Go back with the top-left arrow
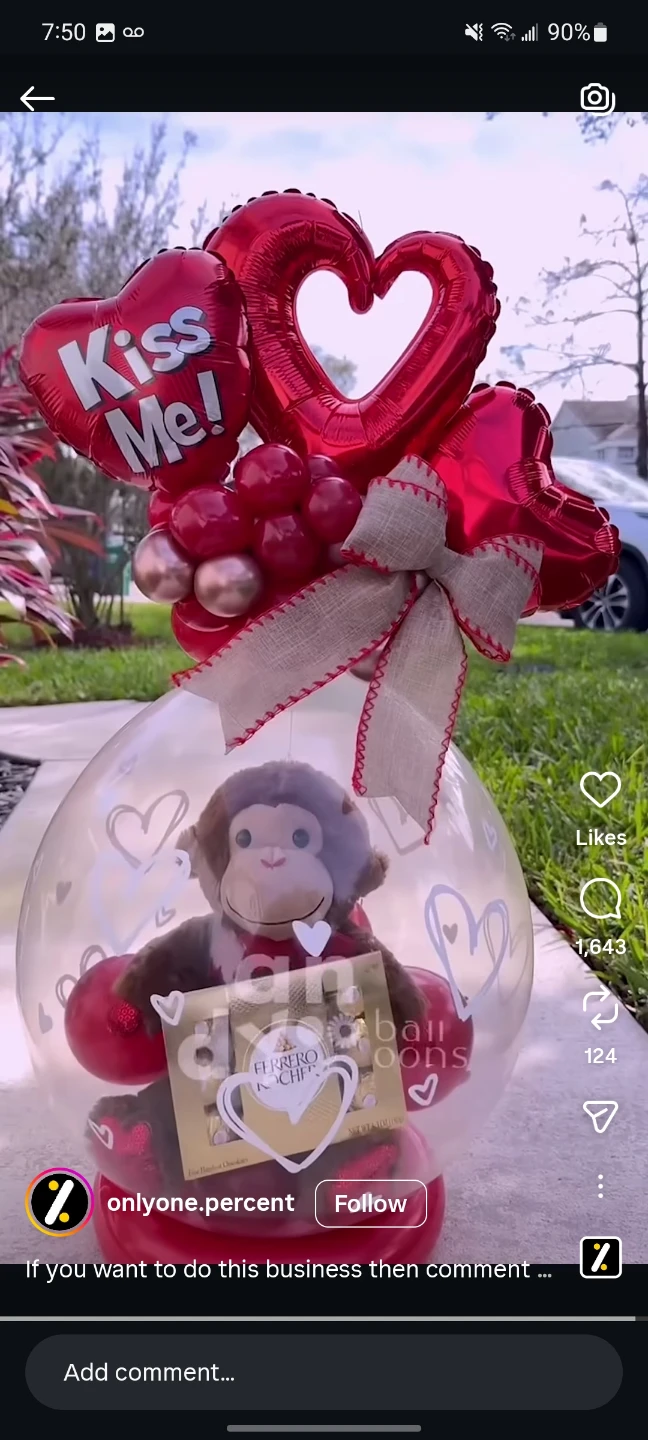This screenshot has width=648, height=1440. pos(37,98)
